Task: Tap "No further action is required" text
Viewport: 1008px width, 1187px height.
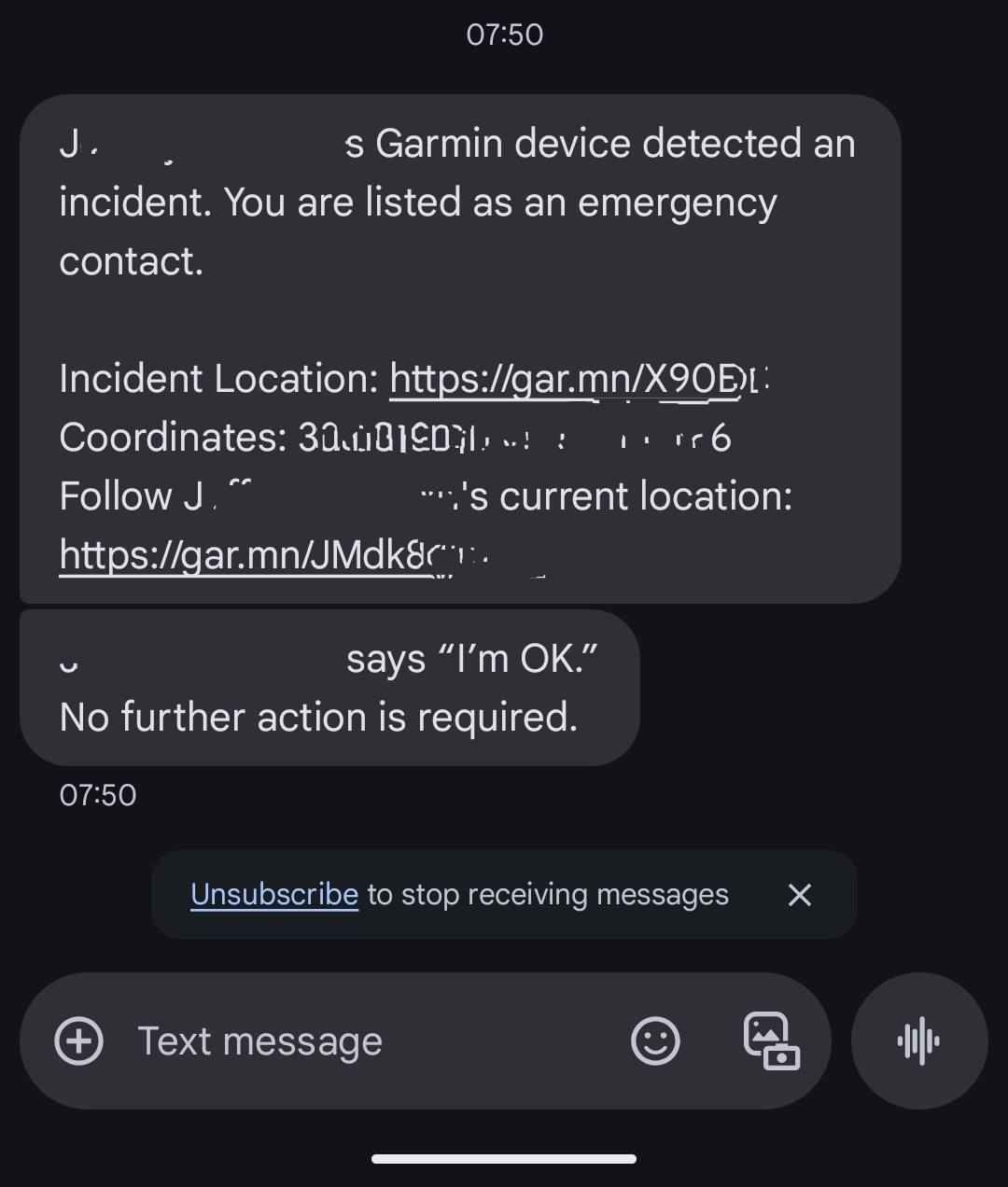Action: [318, 717]
